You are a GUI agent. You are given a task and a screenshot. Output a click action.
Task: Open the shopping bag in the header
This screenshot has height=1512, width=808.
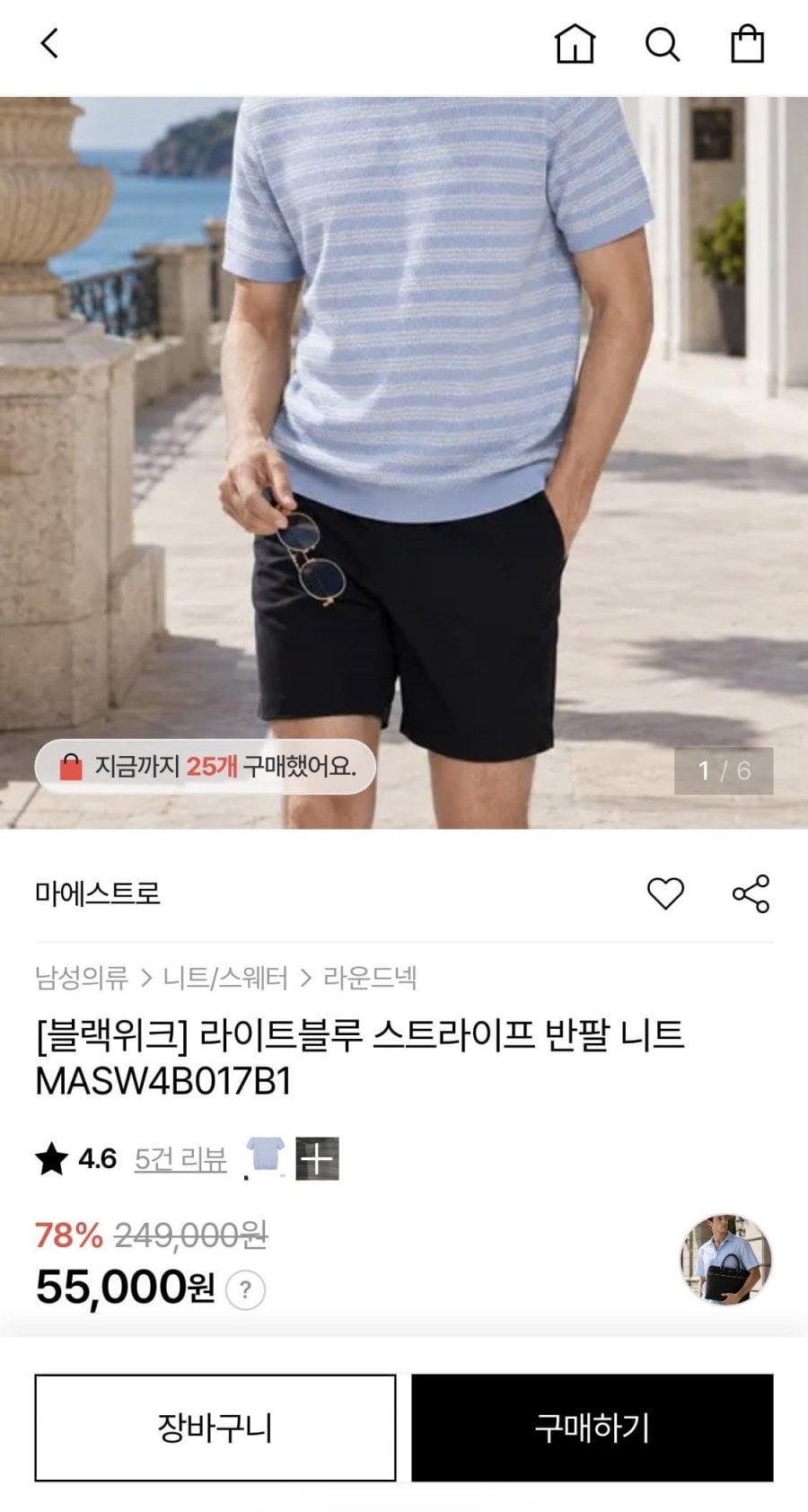[x=747, y=43]
